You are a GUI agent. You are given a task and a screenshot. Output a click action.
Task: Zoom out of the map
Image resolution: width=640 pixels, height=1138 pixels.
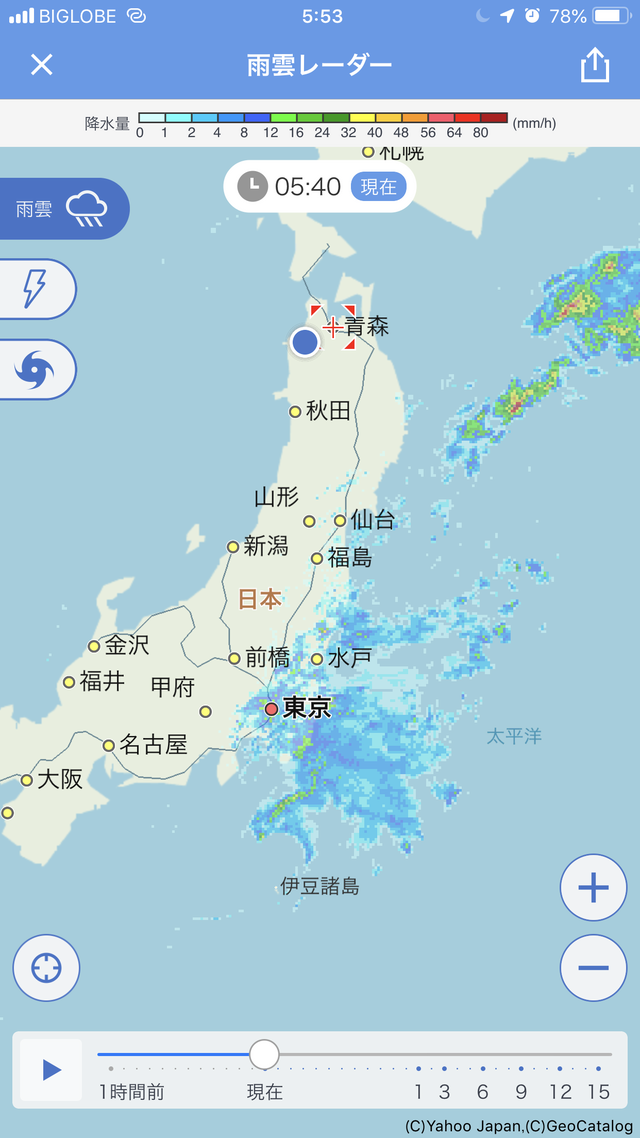click(593, 967)
